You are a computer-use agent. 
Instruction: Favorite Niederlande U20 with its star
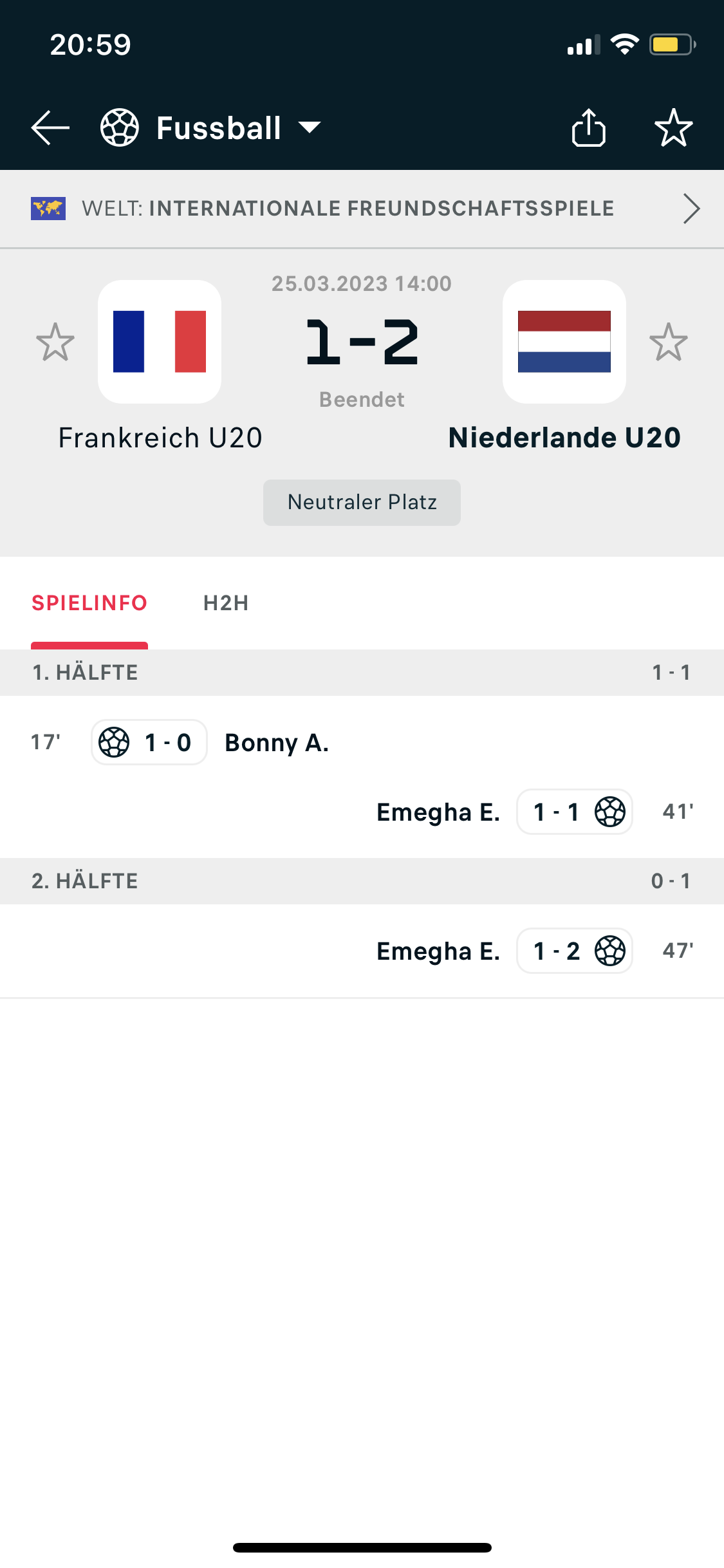pyautogui.click(x=669, y=342)
